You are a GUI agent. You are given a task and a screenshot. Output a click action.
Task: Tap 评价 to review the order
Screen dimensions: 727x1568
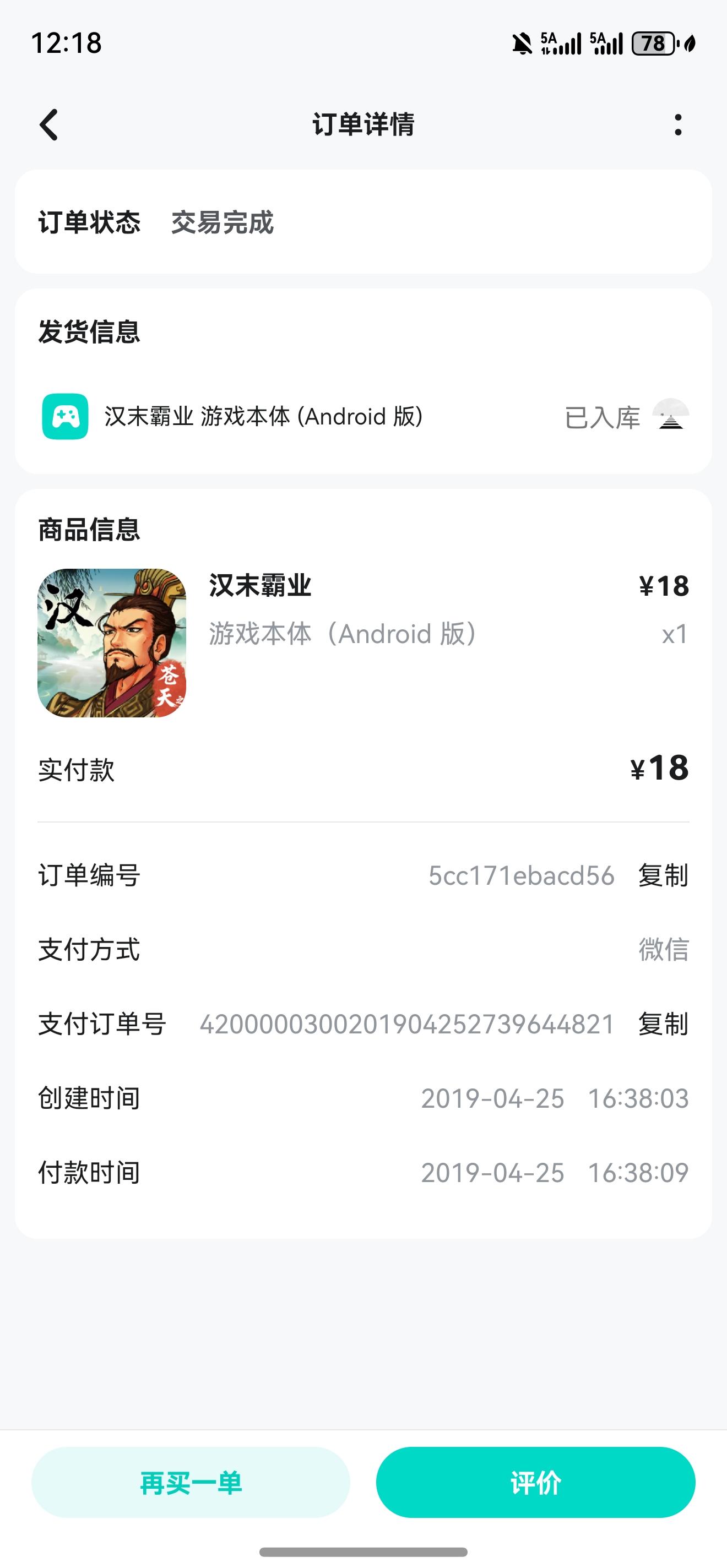point(535,1482)
